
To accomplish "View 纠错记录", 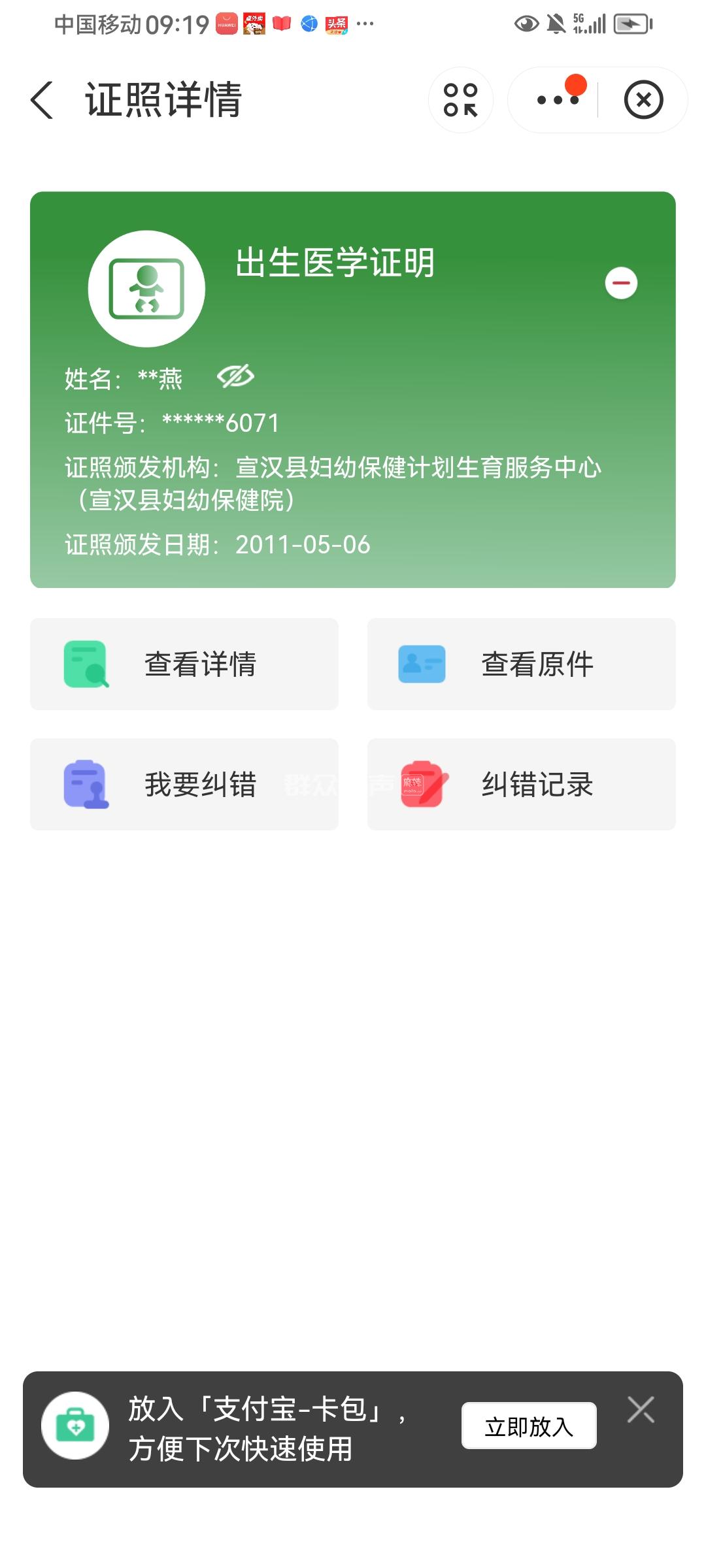I will [x=521, y=784].
